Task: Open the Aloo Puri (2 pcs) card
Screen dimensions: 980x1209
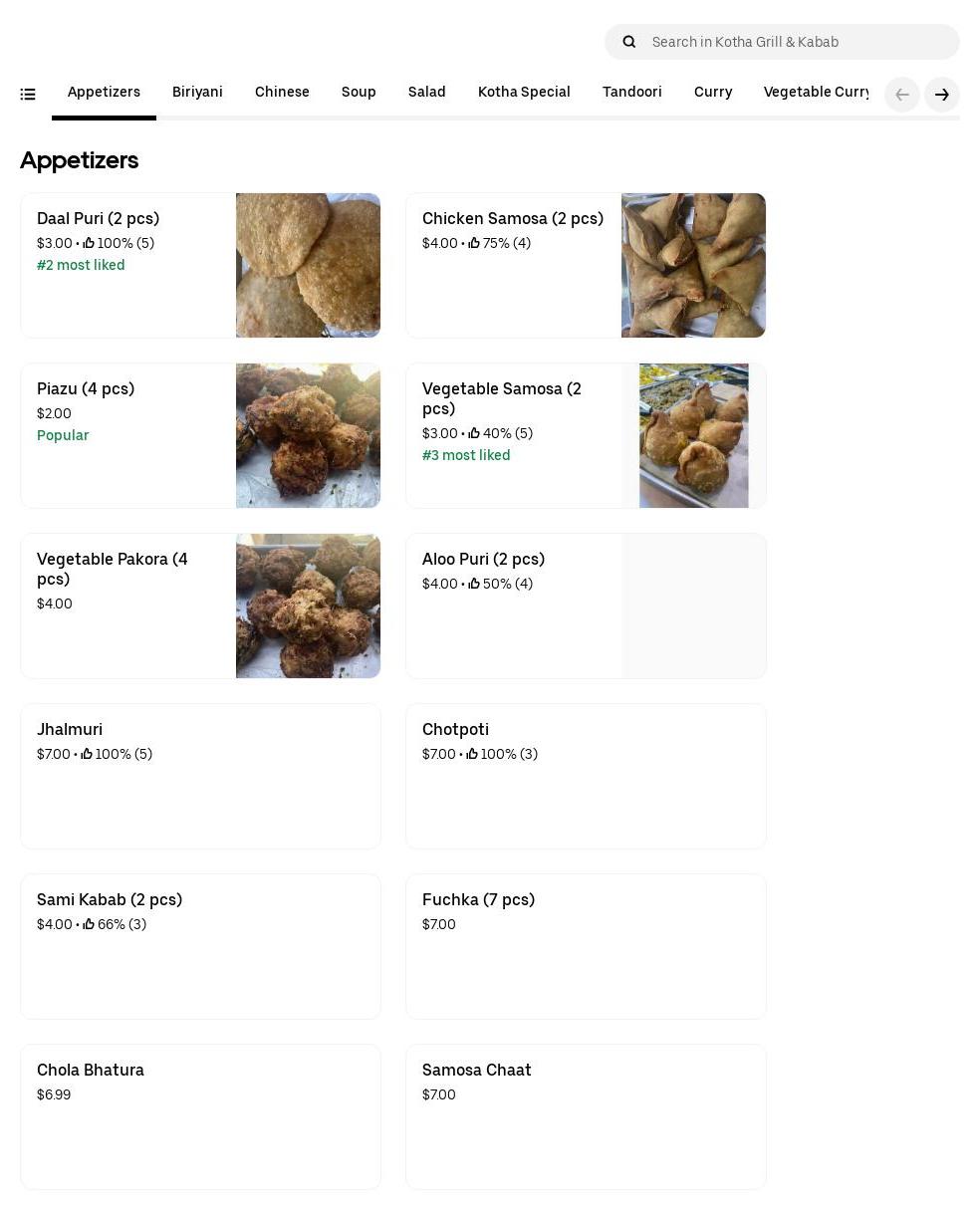Action: pos(586,605)
